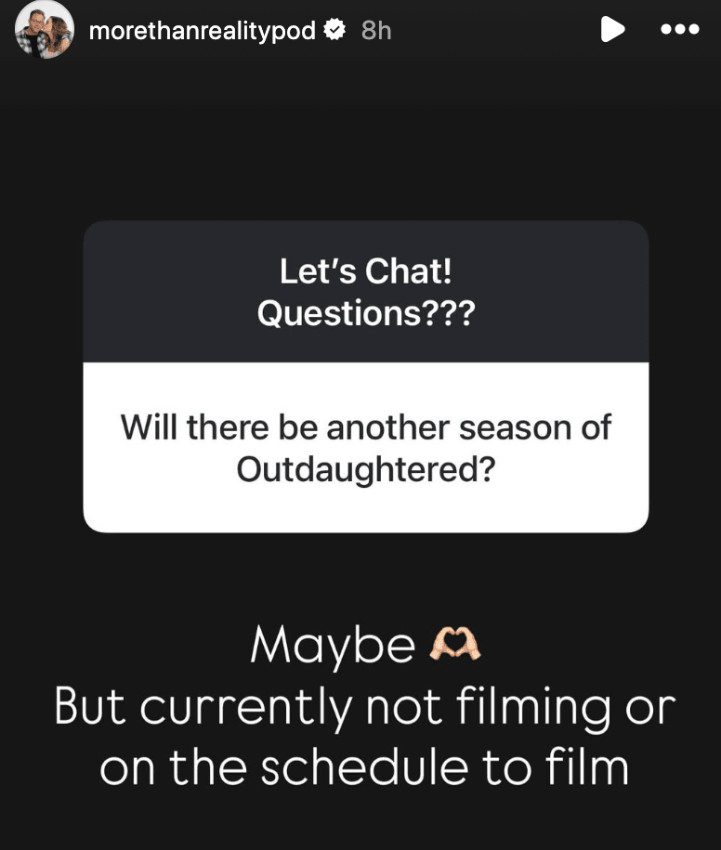Open the morethanrealitypod profile picture

pyautogui.click(x=45, y=31)
